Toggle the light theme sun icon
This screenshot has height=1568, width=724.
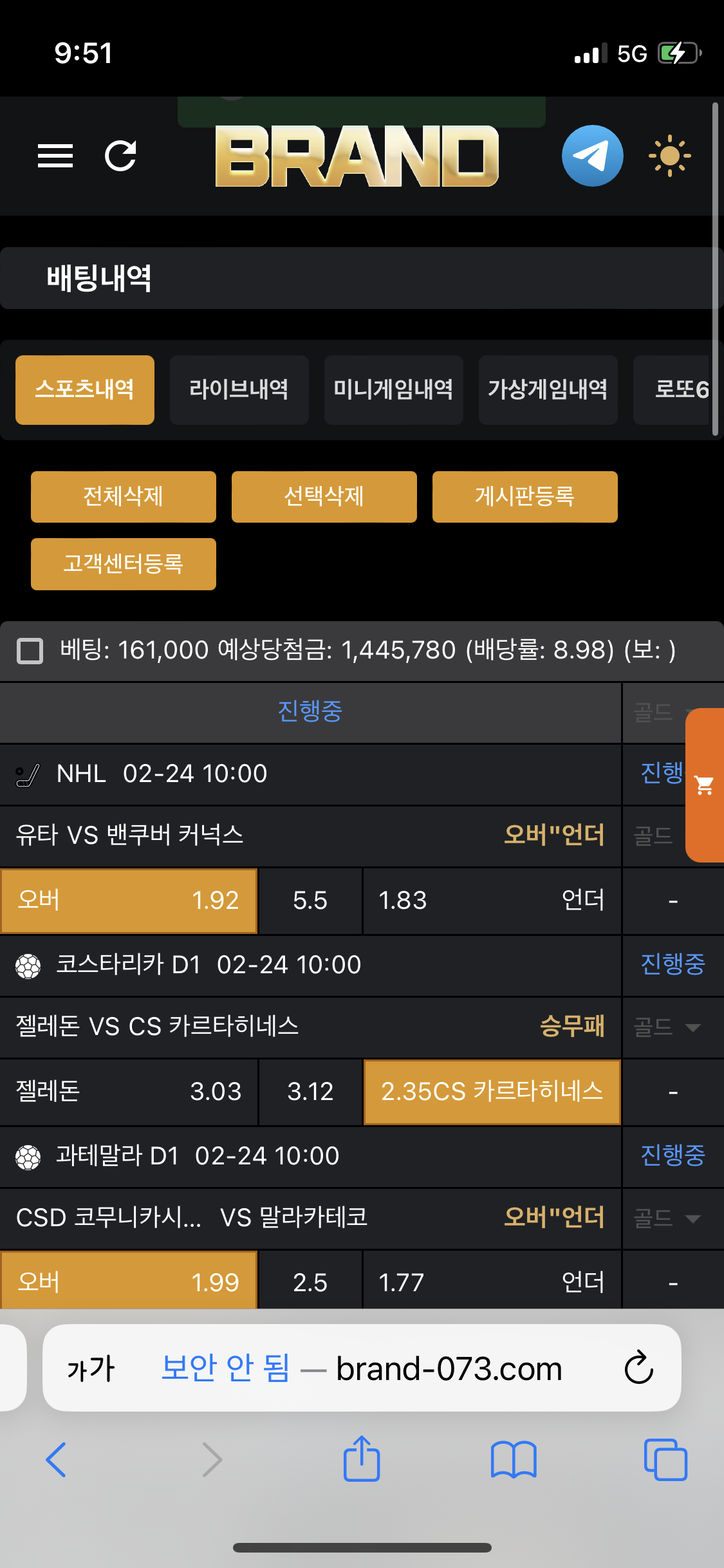tap(669, 156)
